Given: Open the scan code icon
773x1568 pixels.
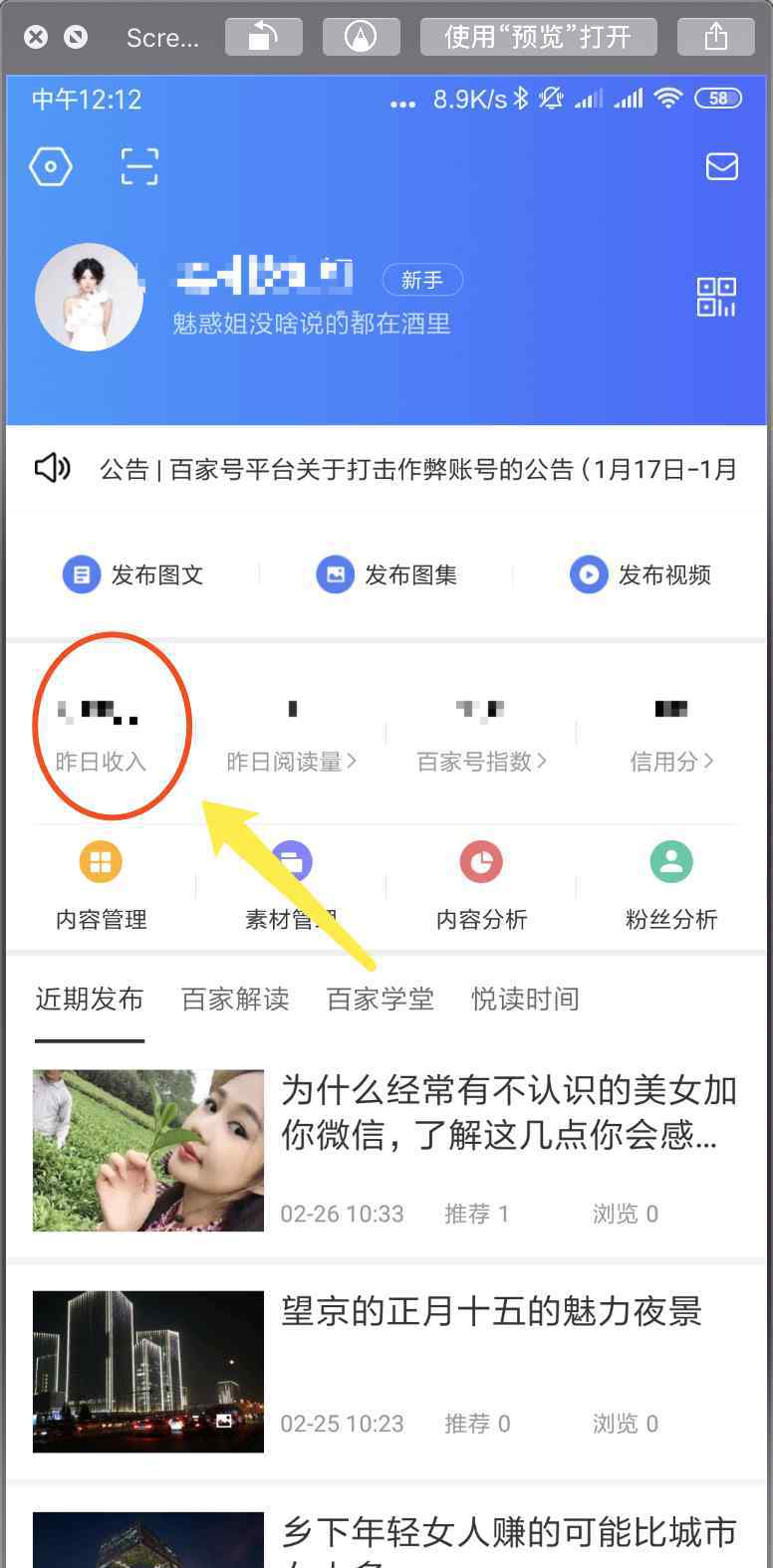Looking at the screenshot, I should click(139, 166).
